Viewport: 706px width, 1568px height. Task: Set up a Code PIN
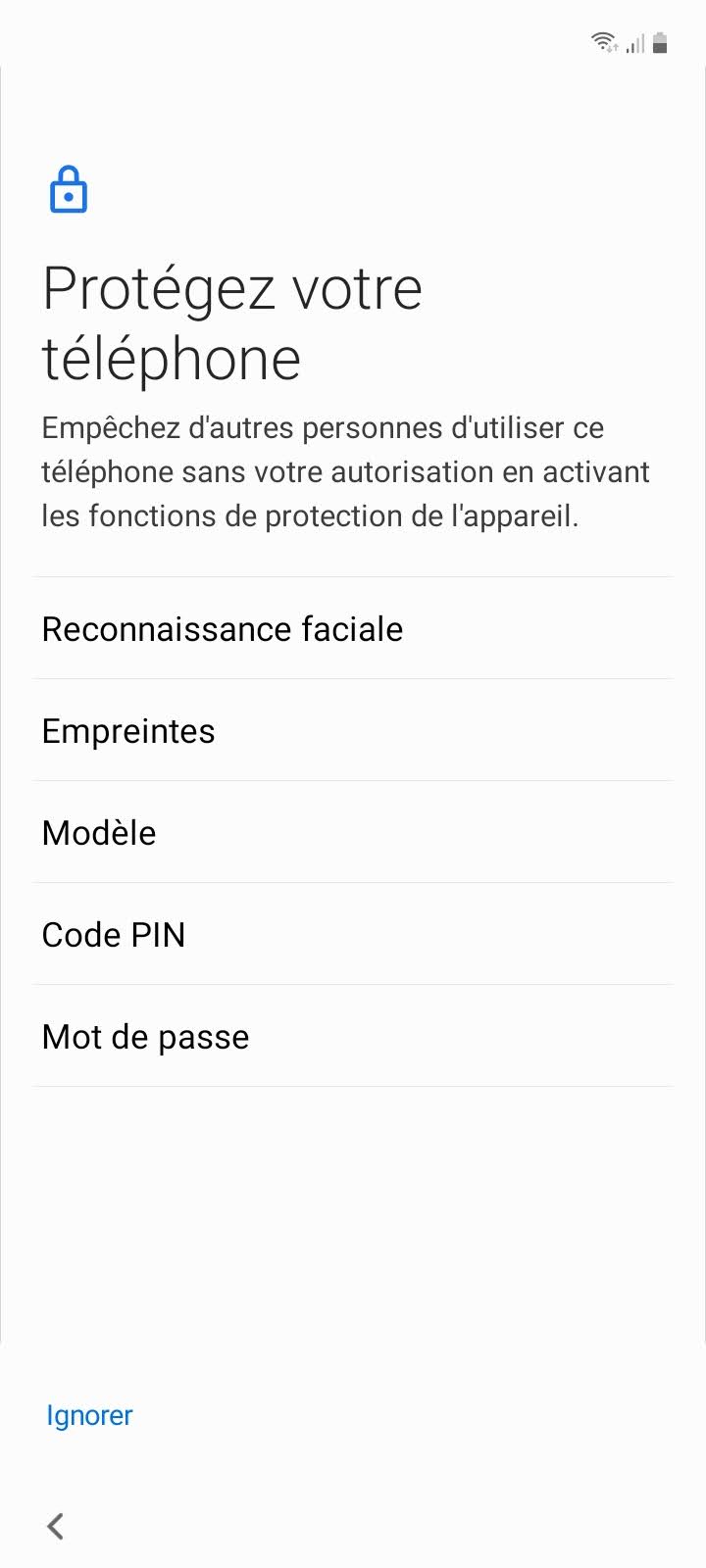pos(114,935)
